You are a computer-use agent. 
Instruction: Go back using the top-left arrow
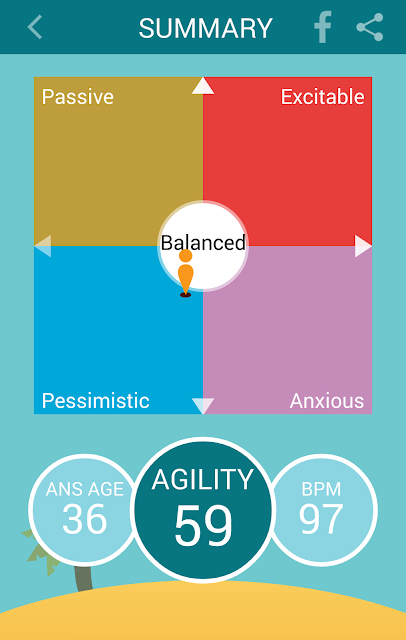coord(35,27)
